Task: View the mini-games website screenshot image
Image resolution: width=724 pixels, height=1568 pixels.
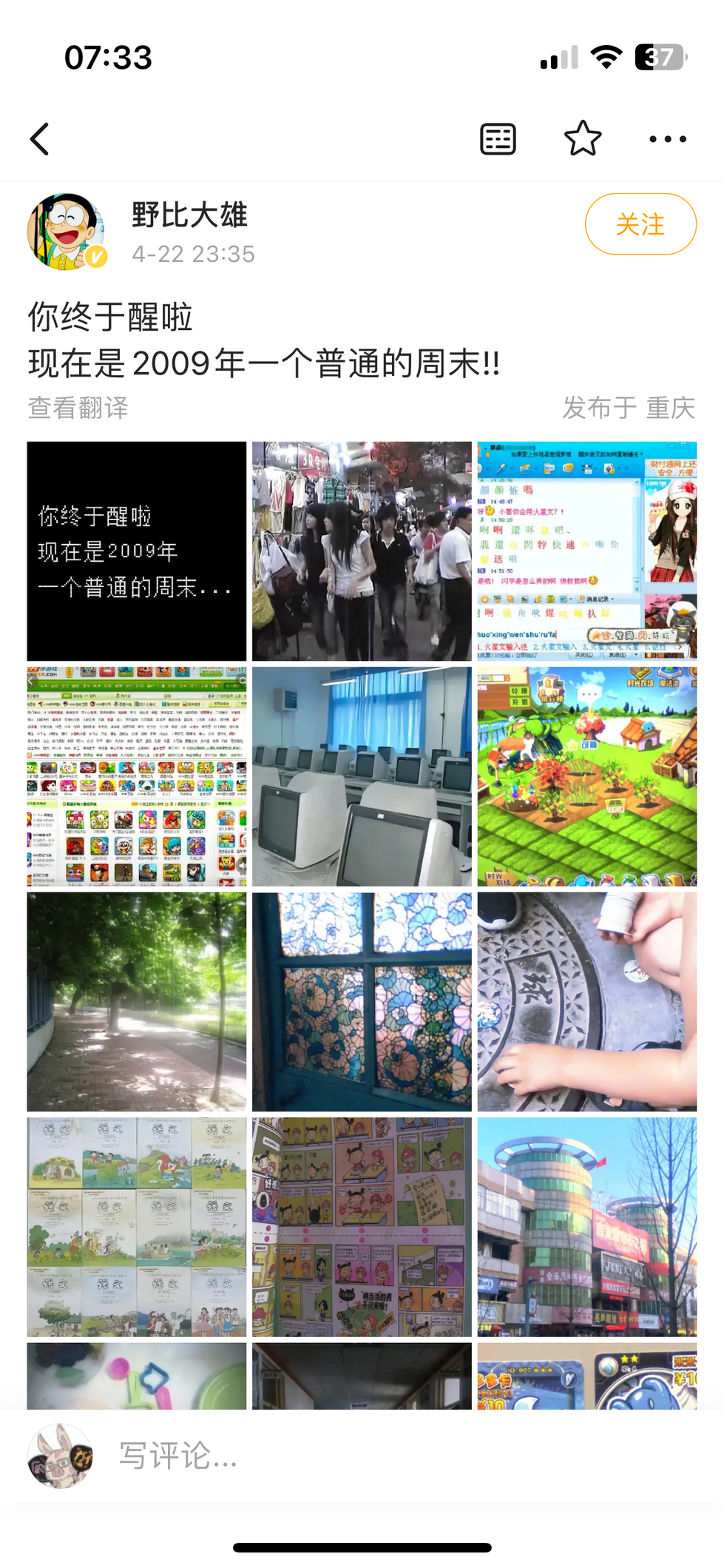Action: coord(137,776)
